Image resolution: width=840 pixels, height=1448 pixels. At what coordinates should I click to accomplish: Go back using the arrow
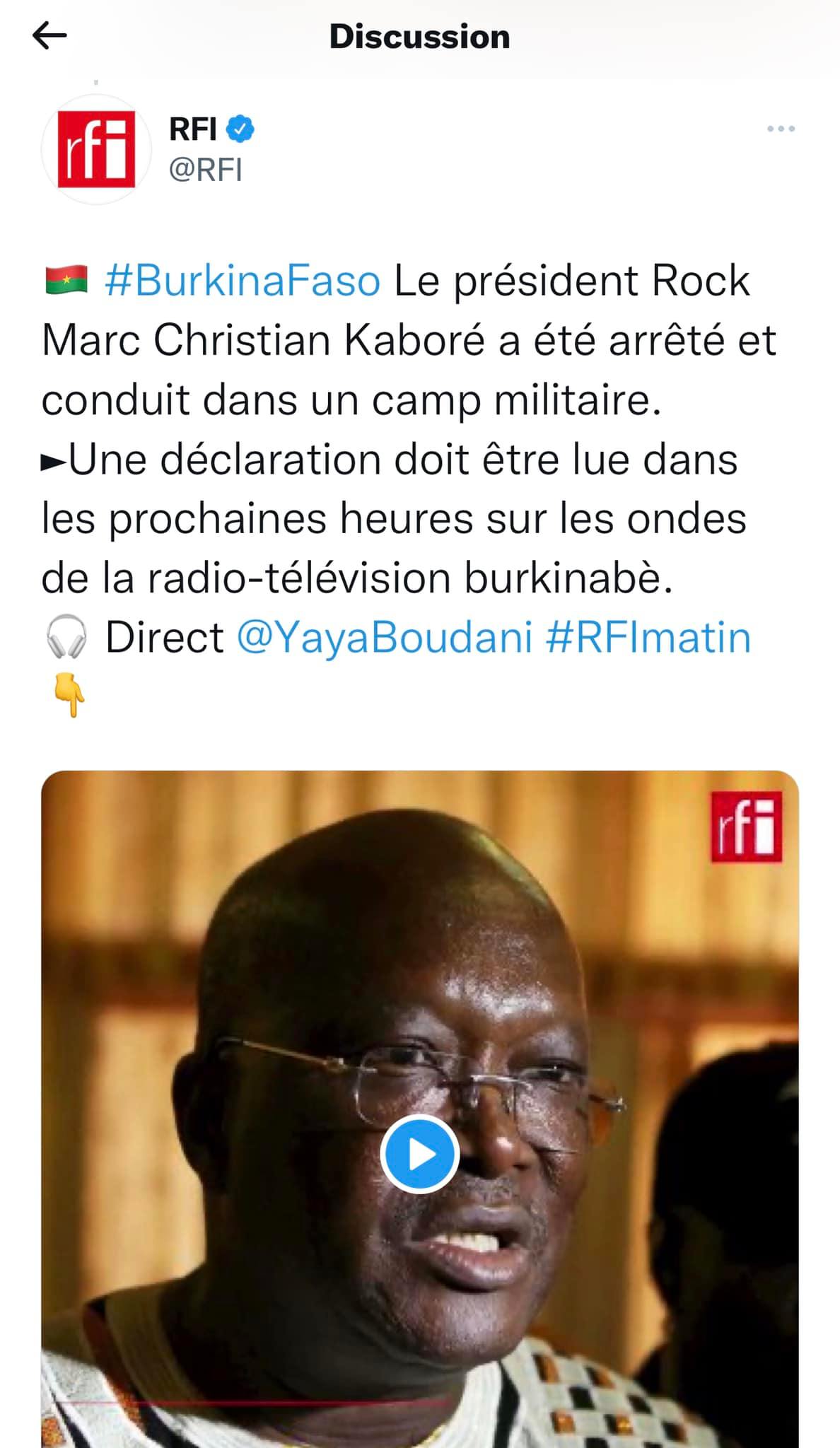[x=49, y=35]
